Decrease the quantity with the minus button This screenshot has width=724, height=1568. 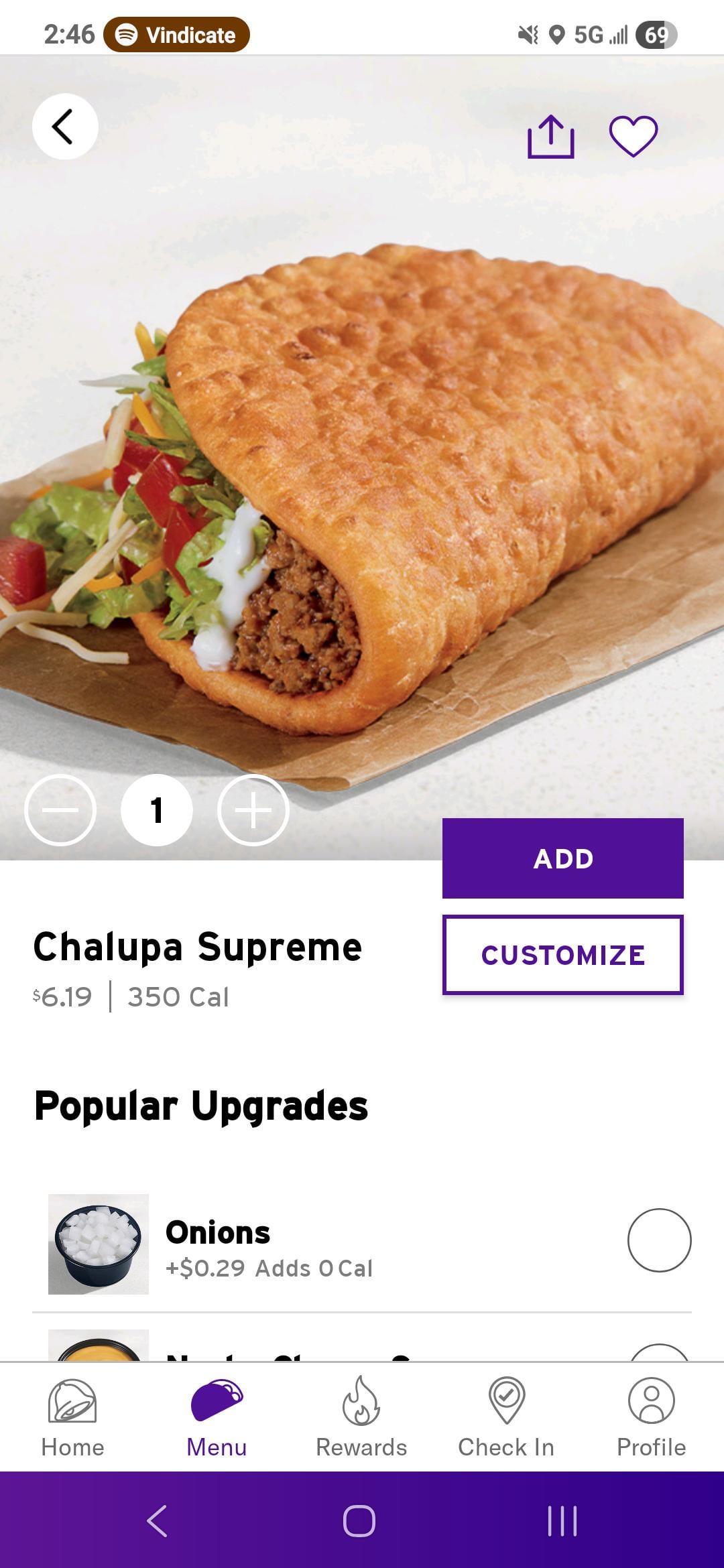click(60, 810)
